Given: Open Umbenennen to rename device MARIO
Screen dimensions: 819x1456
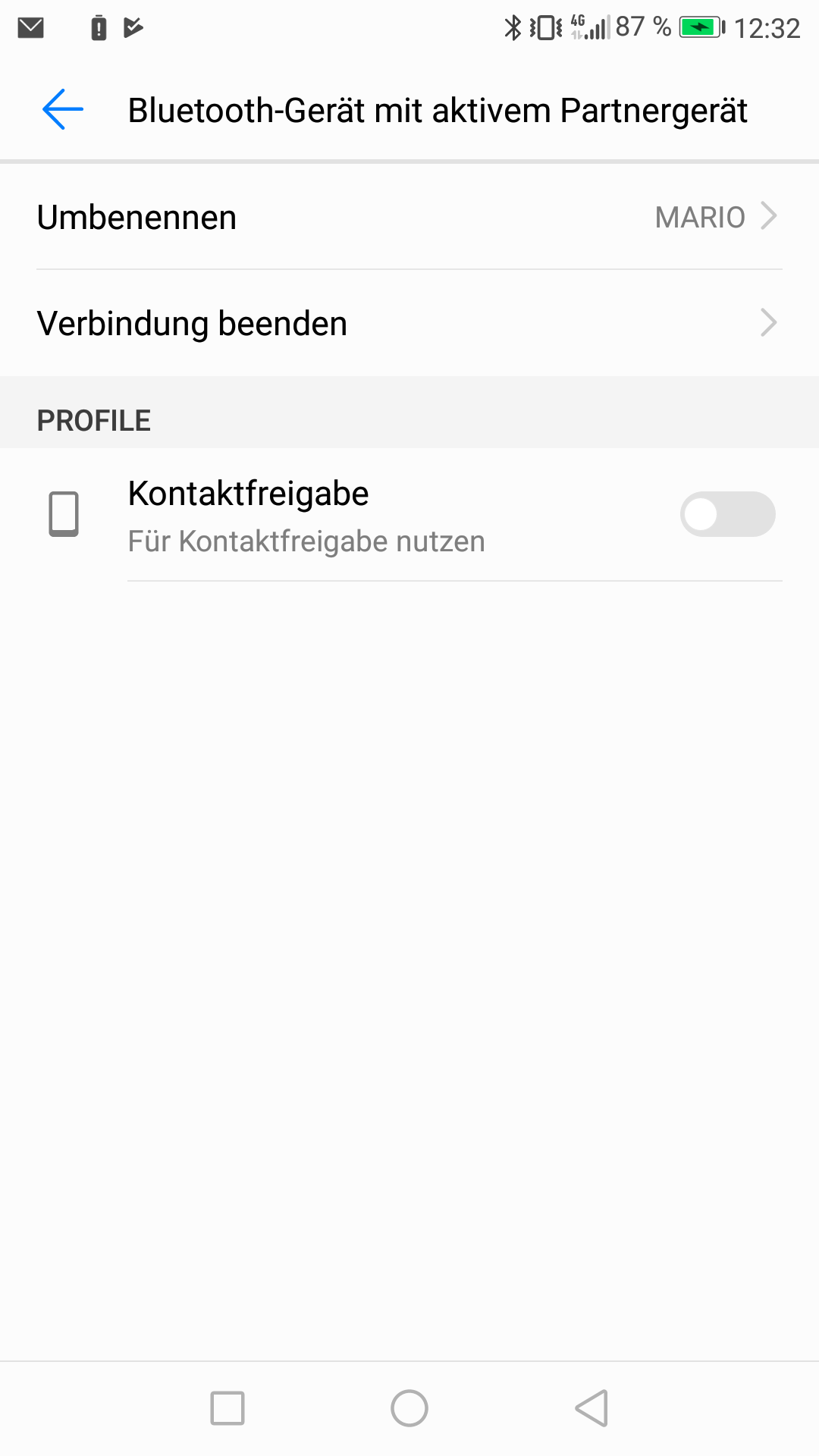Looking at the screenshot, I should (409, 218).
